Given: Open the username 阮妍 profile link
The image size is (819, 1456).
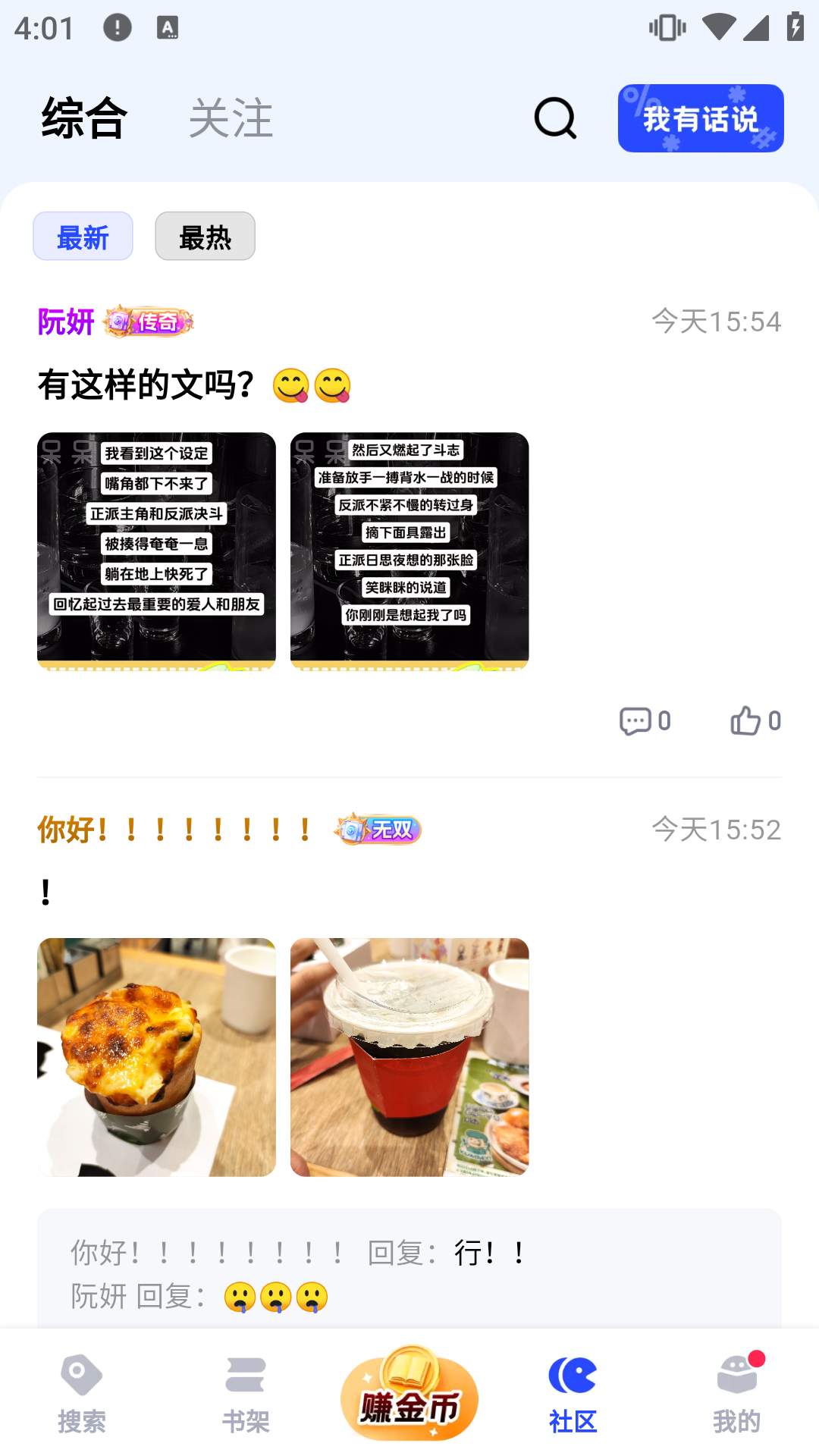Looking at the screenshot, I should point(66,322).
